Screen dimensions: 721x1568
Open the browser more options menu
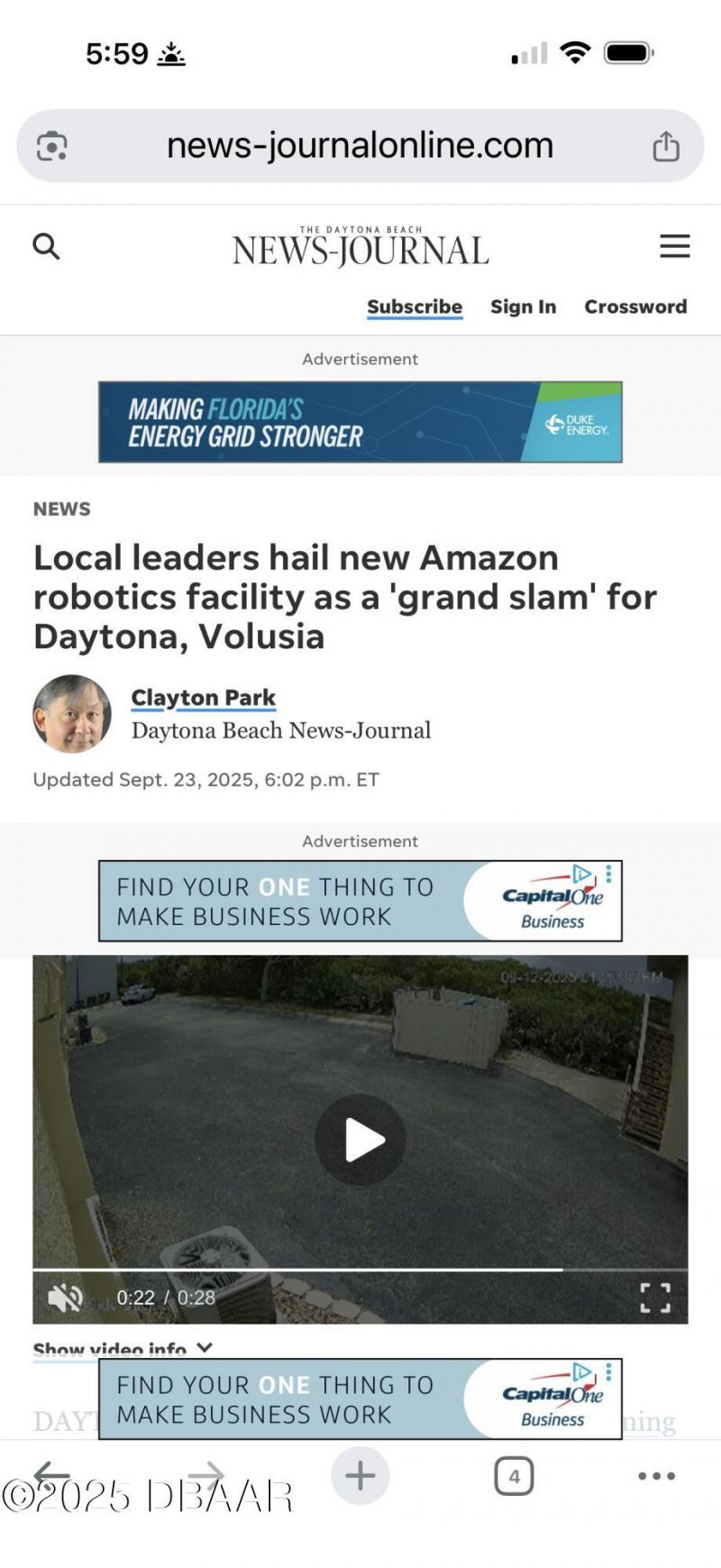click(x=656, y=1476)
